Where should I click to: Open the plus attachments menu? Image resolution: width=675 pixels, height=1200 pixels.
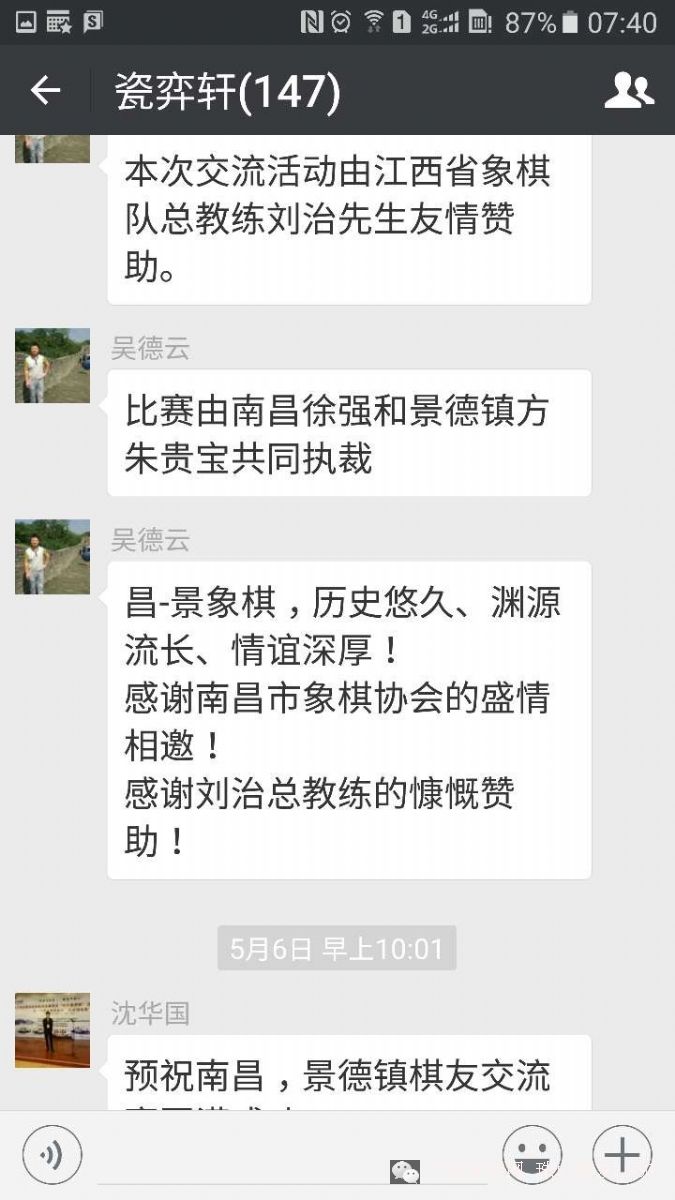point(622,1155)
